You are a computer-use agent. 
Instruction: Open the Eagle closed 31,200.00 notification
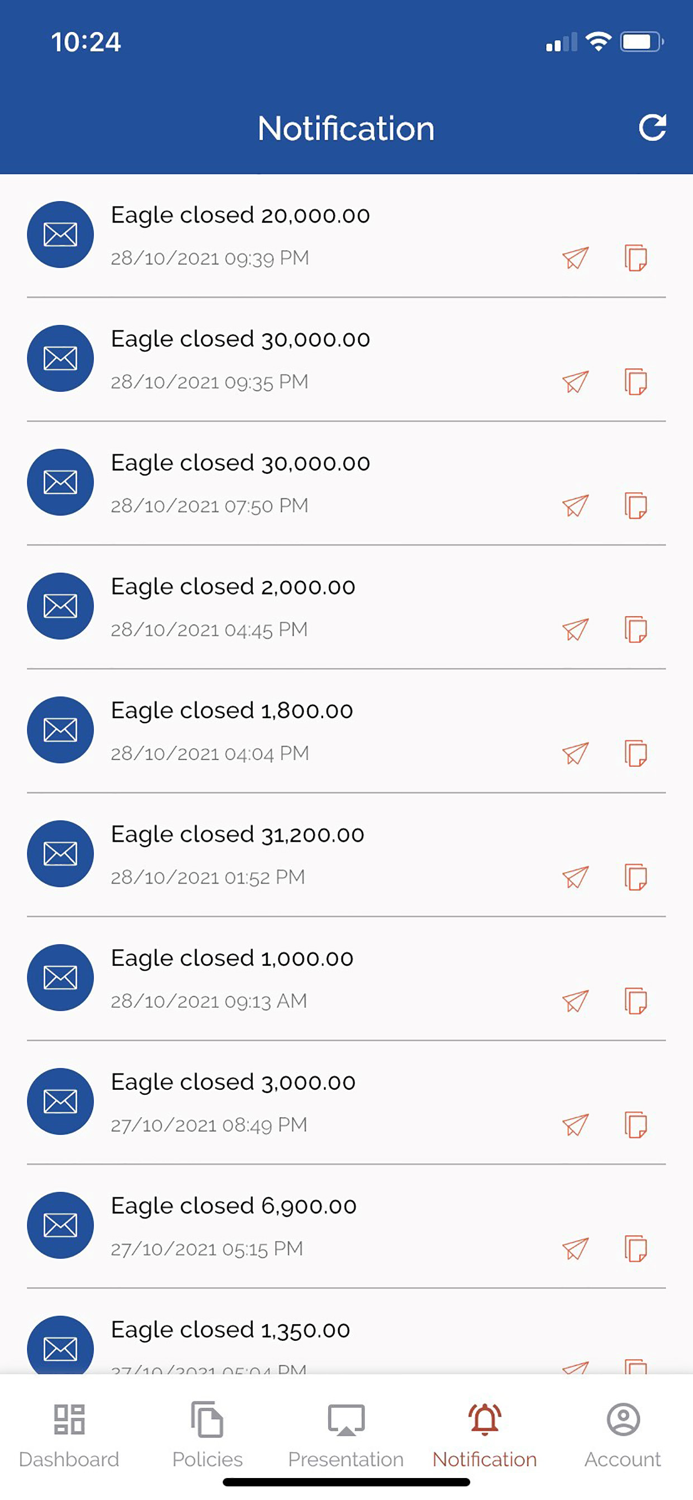tap(346, 855)
